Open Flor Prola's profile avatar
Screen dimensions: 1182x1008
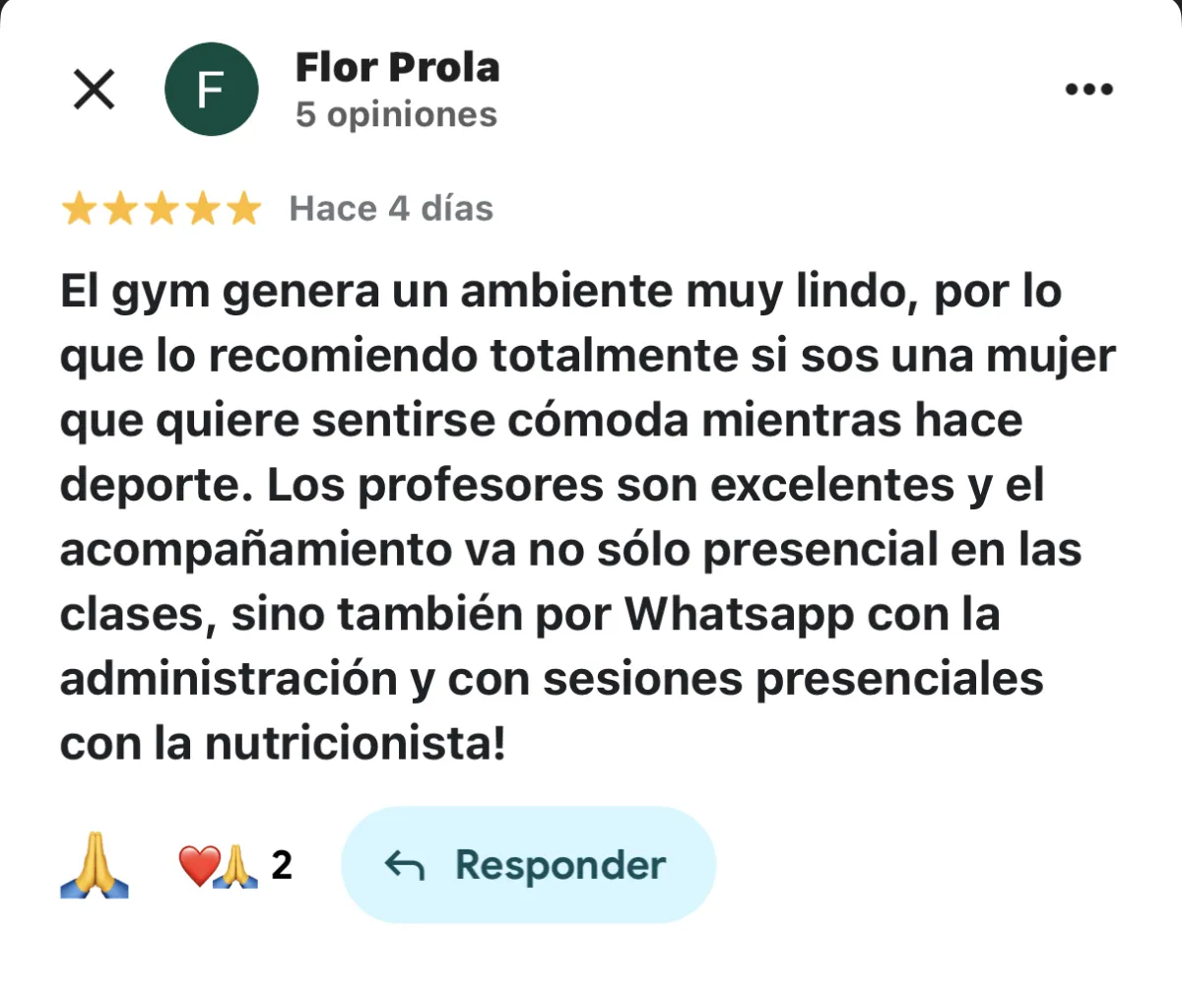click(x=211, y=90)
